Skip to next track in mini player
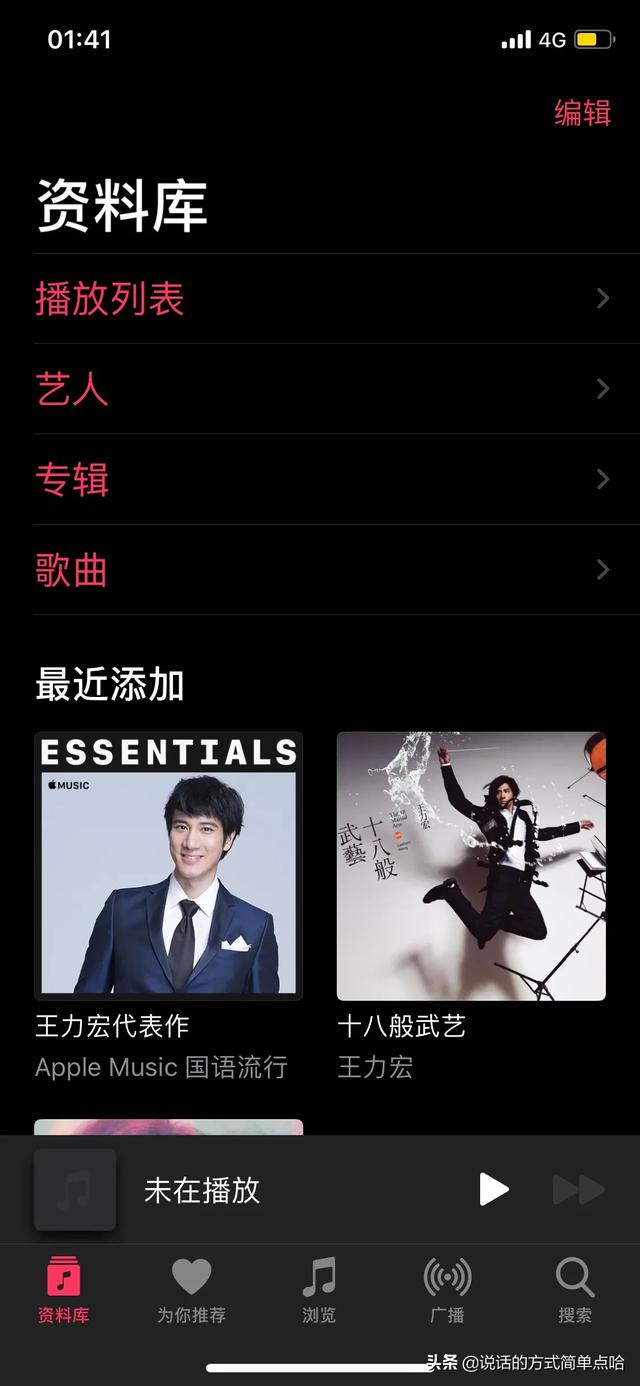The width and height of the screenshot is (640, 1386). tap(579, 1189)
